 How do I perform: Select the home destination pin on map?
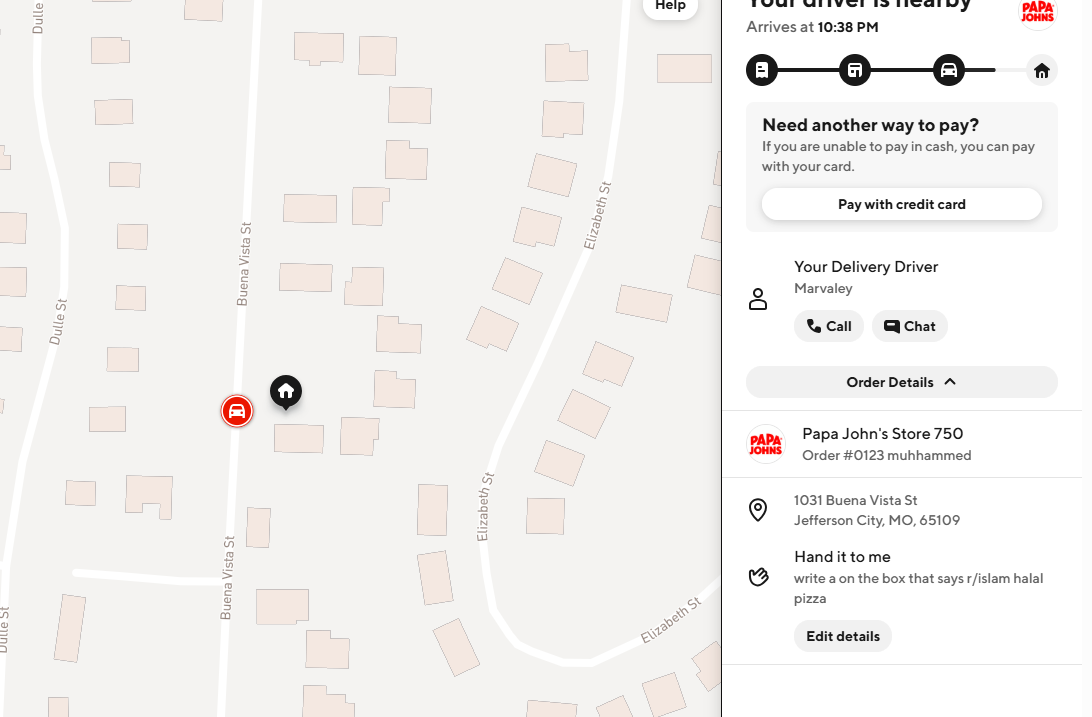[x=286, y=391]
